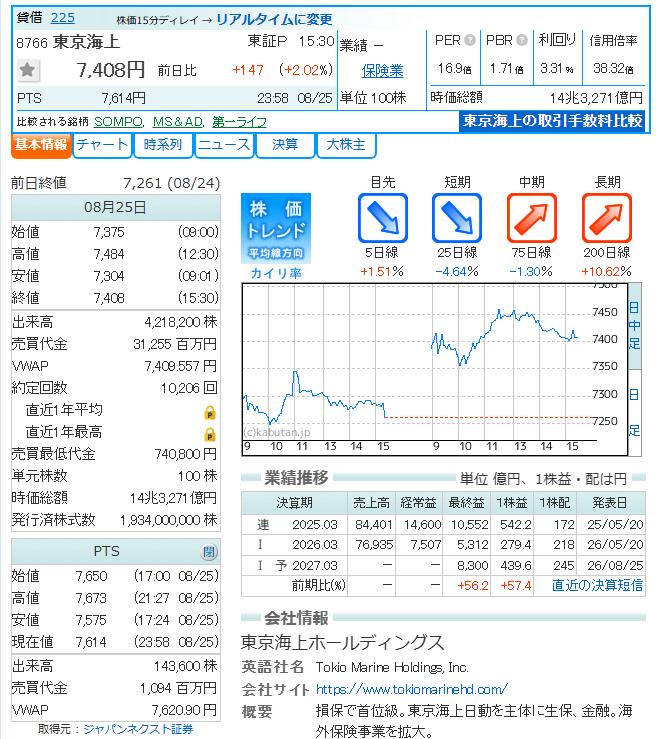Add 東京海上 to favorites with the star
The width and height of the screenshot is (663, 739).
click(x=28, y=70)
